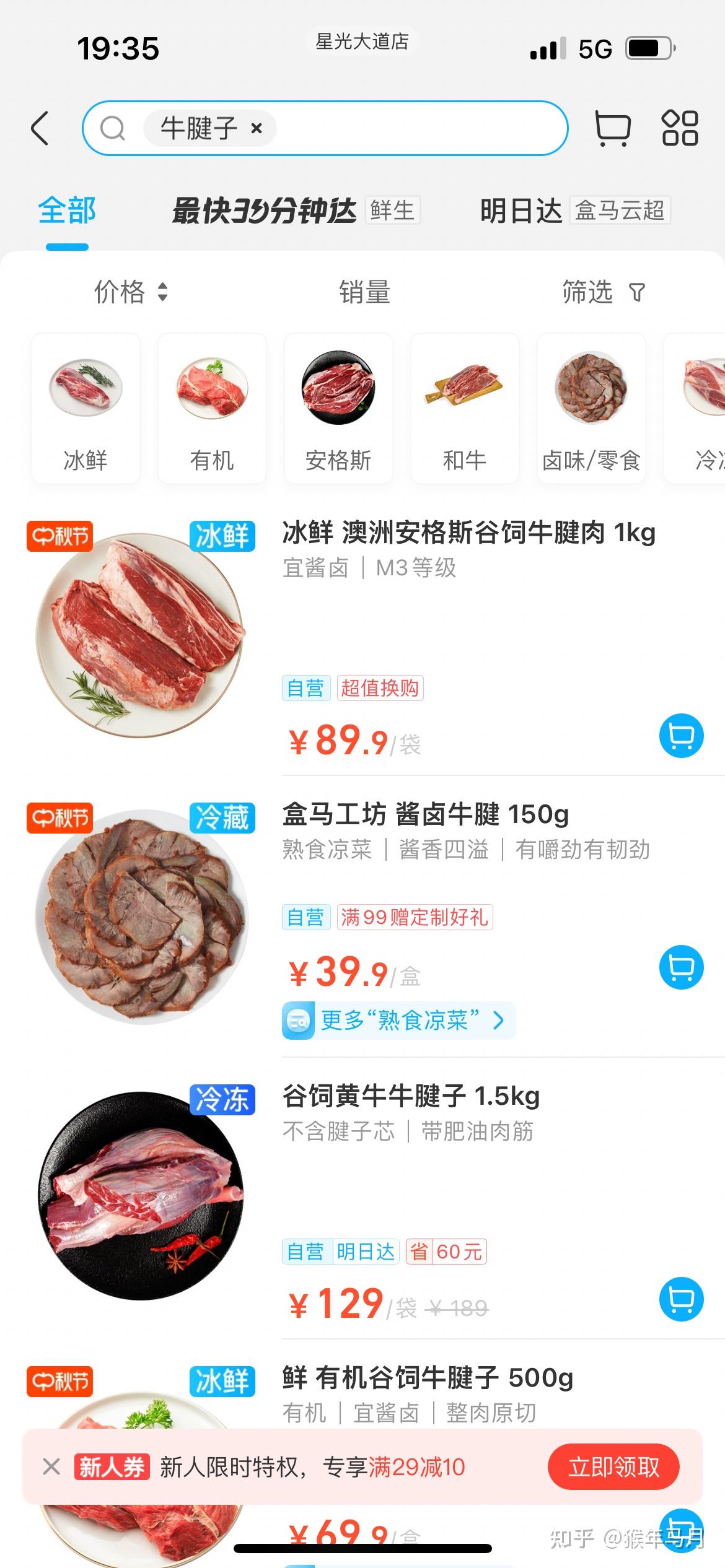The image size is (725, 1568).
Task: Sort results by 销量
Action: click(x=364, y=292)
